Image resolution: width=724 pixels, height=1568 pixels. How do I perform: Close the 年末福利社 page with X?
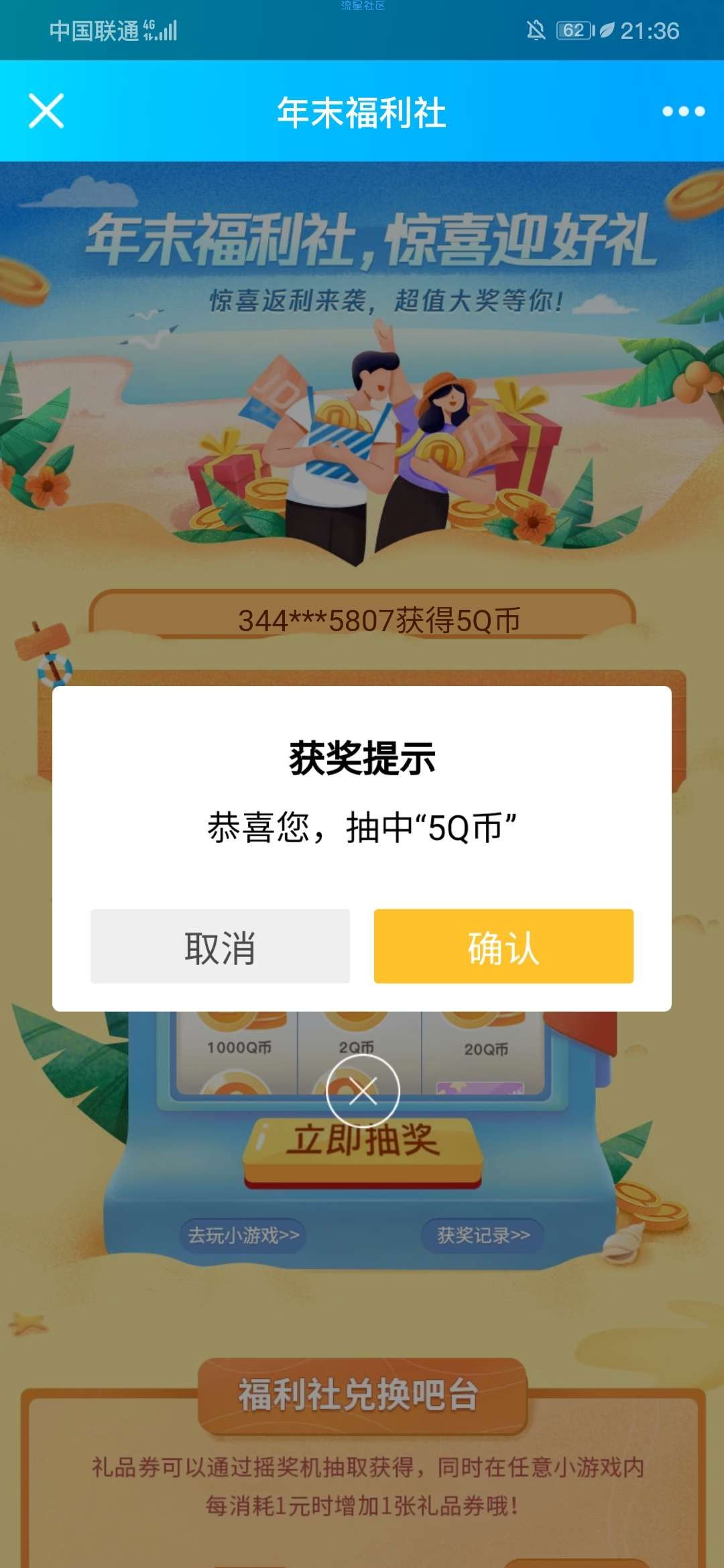[46, 111]
